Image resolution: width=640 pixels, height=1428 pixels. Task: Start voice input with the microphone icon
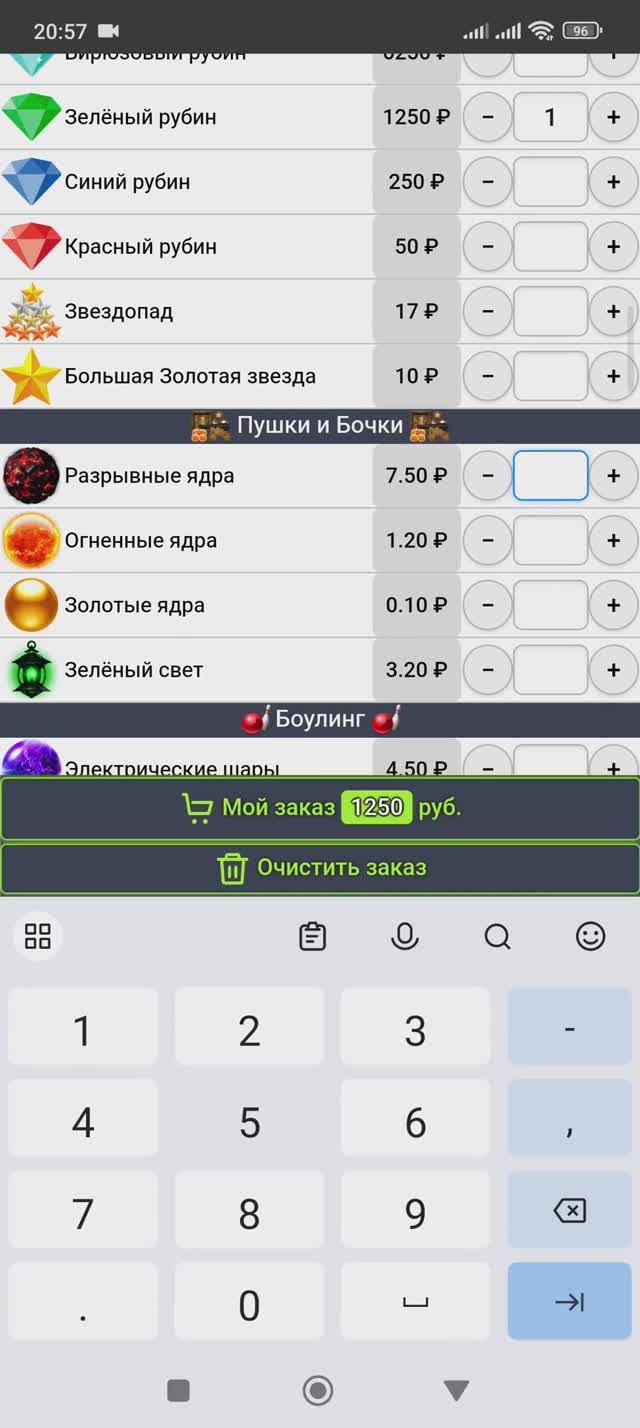click(404, 937)
